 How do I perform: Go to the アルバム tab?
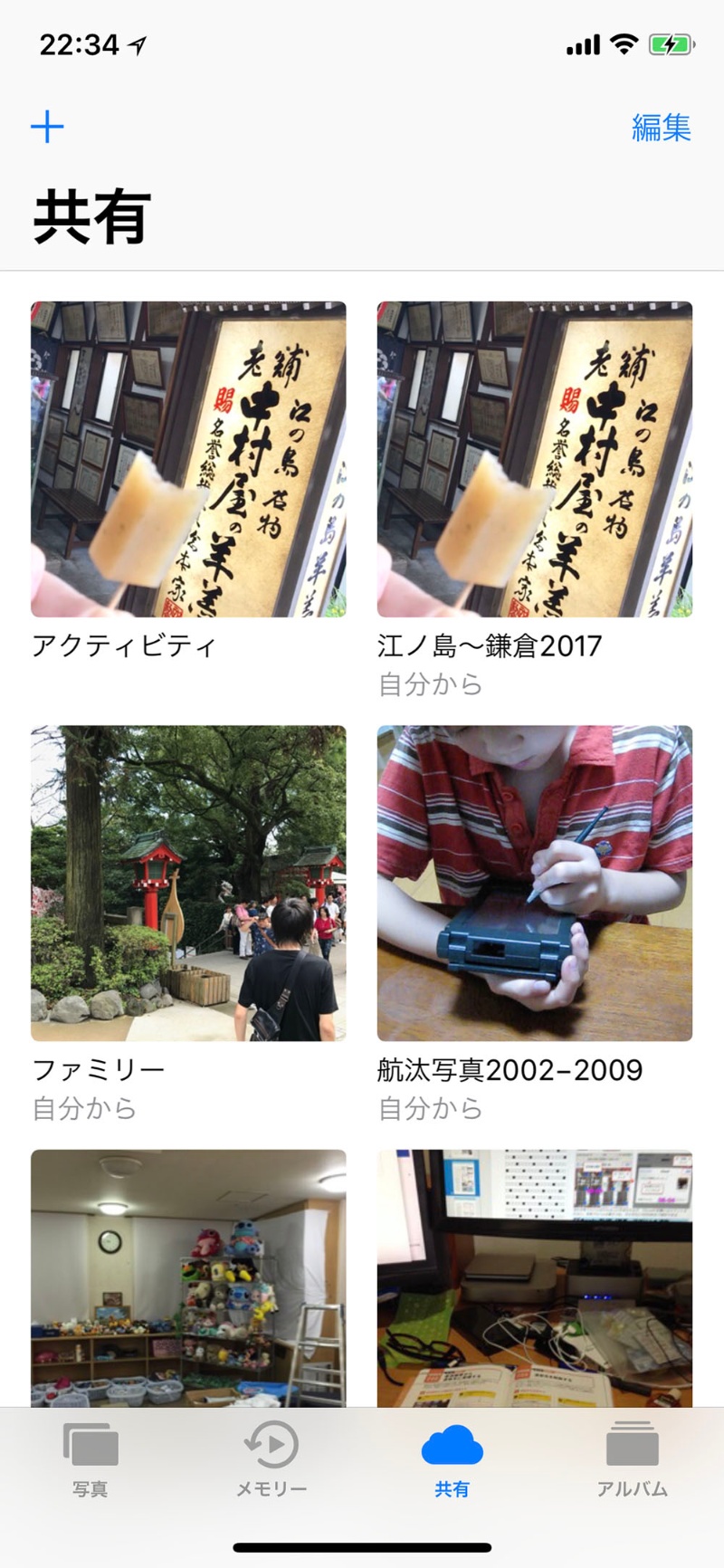[632, 1459]
